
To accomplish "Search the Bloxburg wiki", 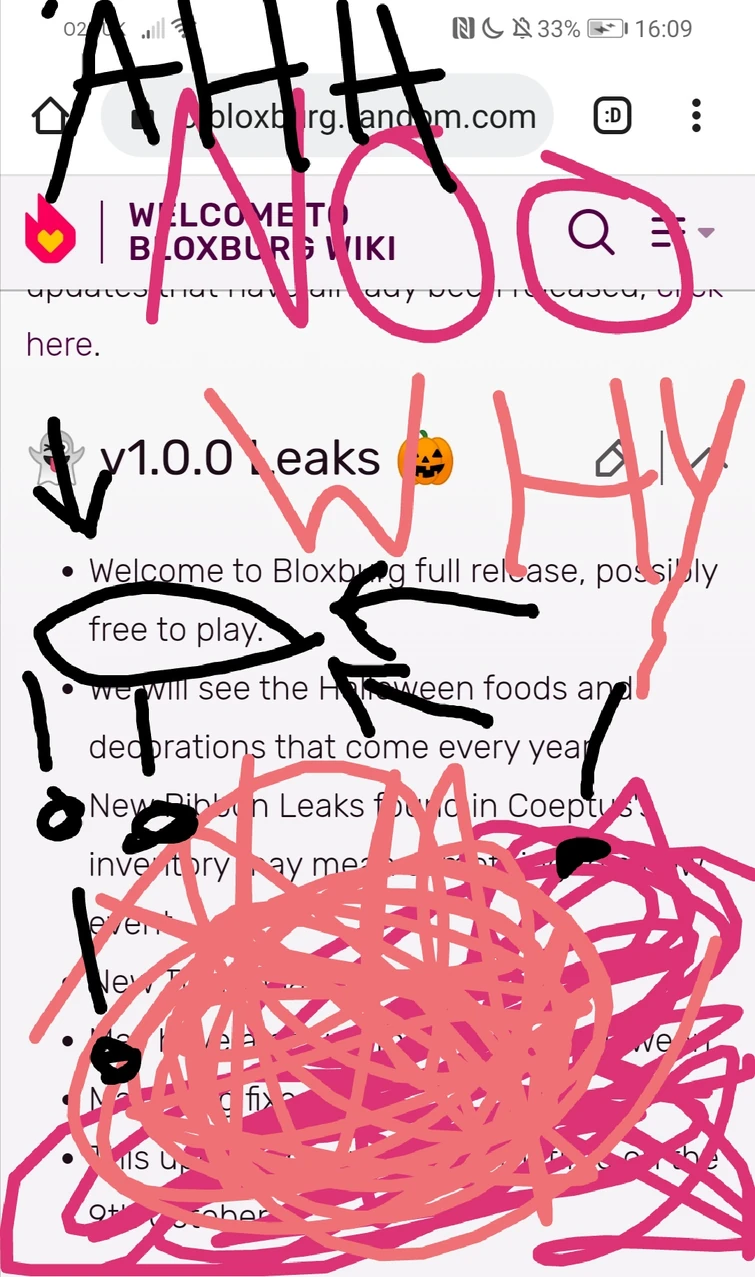I will (x=590, y=232).
